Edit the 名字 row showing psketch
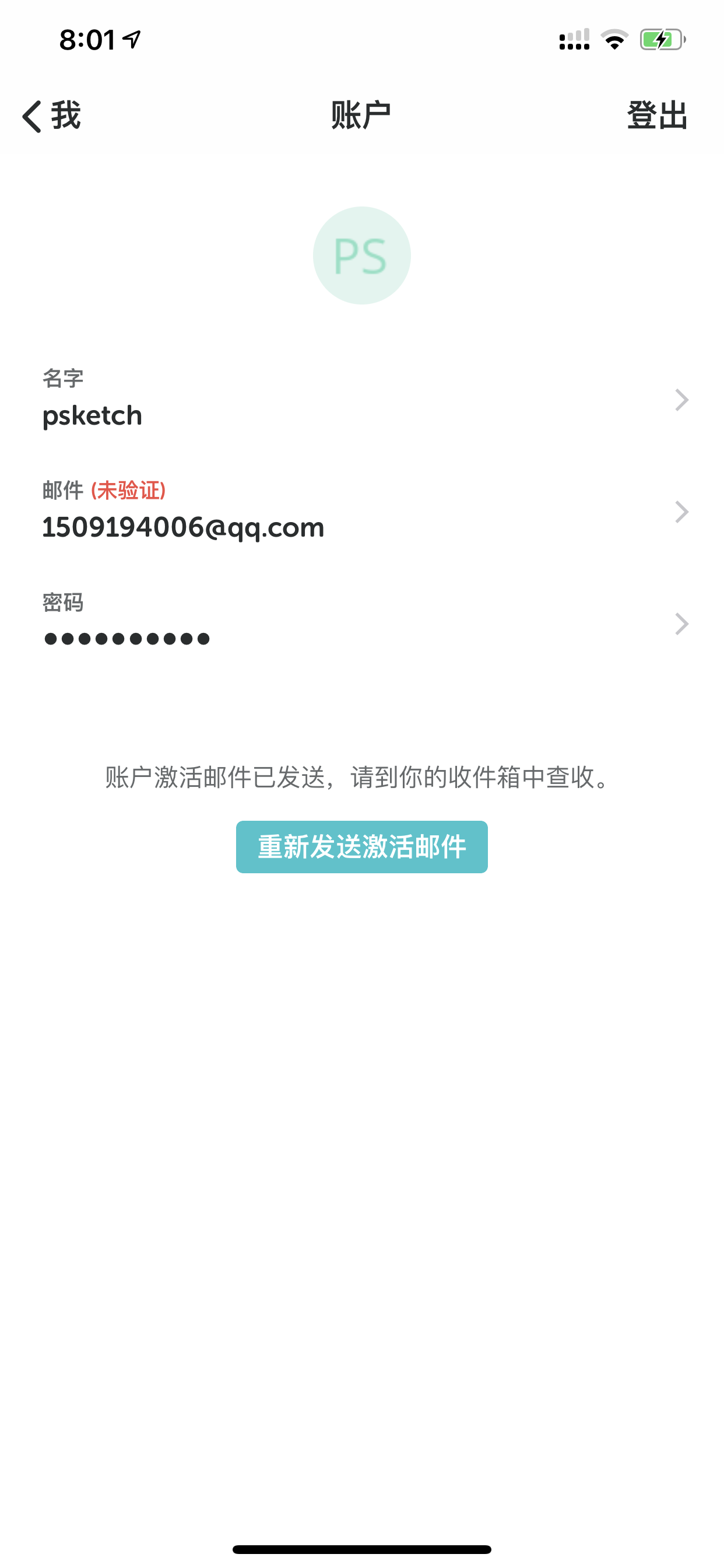The width and height of the screenshot is (724, 1568). [362, 400]
